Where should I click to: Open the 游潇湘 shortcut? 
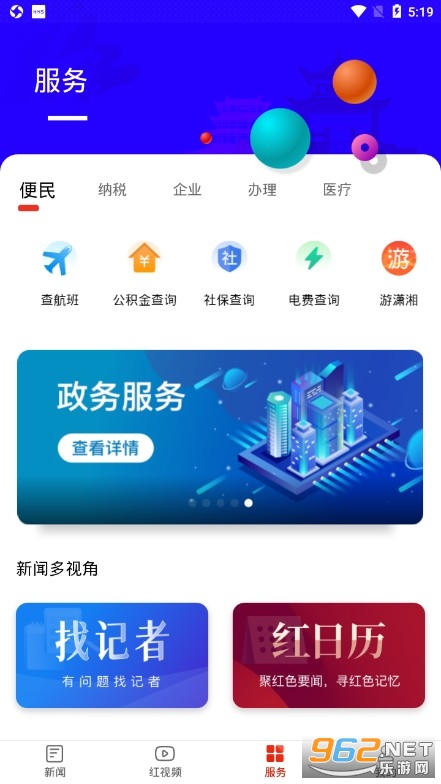(398, 274)
